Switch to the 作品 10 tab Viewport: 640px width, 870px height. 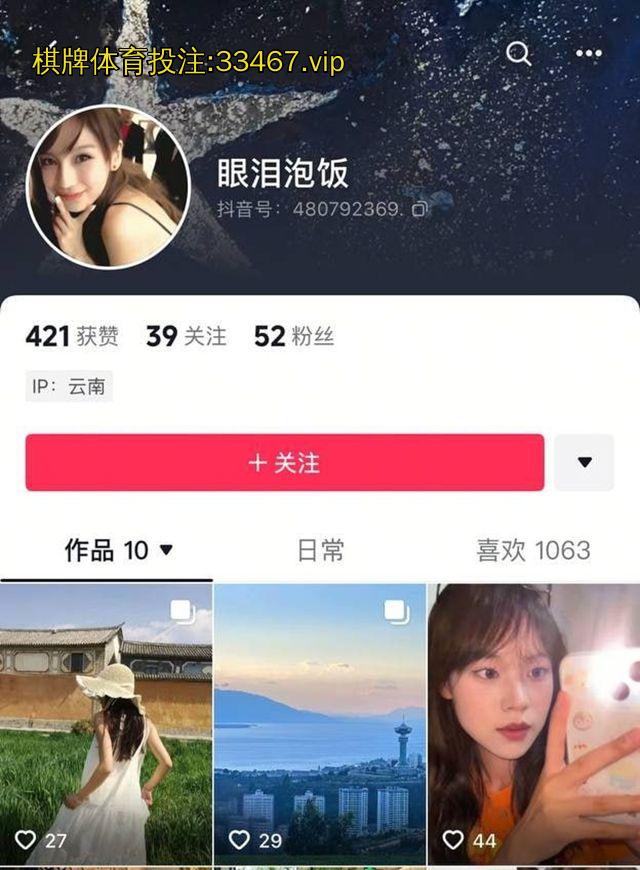(119, 550)
